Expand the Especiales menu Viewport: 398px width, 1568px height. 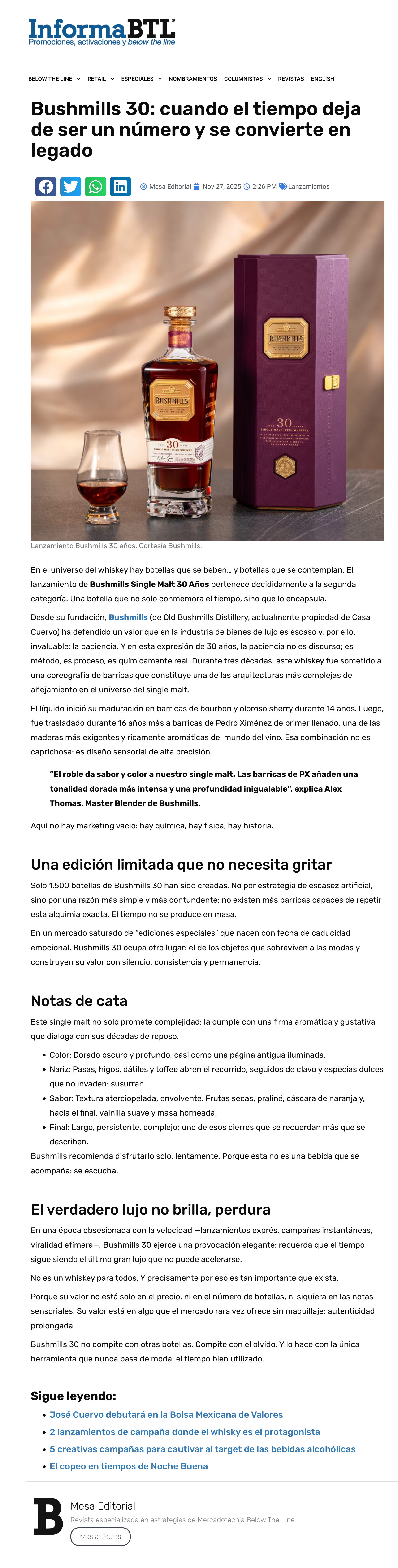coord(141,79)
